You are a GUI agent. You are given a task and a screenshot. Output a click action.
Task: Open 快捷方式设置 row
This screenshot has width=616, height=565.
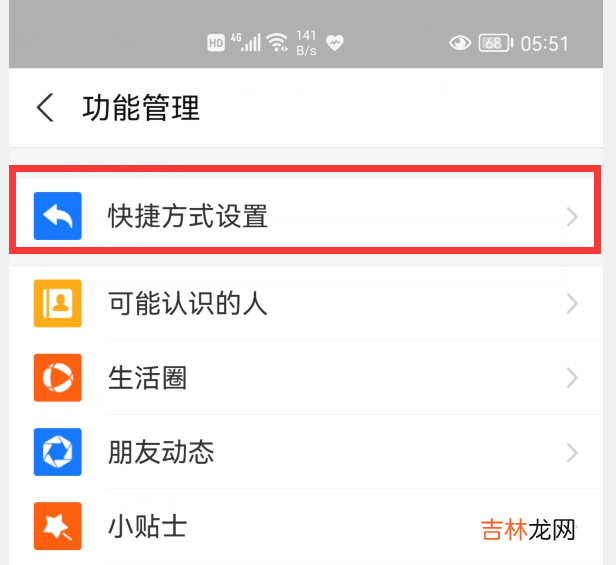pyautogui.click(x=300, y=216)
